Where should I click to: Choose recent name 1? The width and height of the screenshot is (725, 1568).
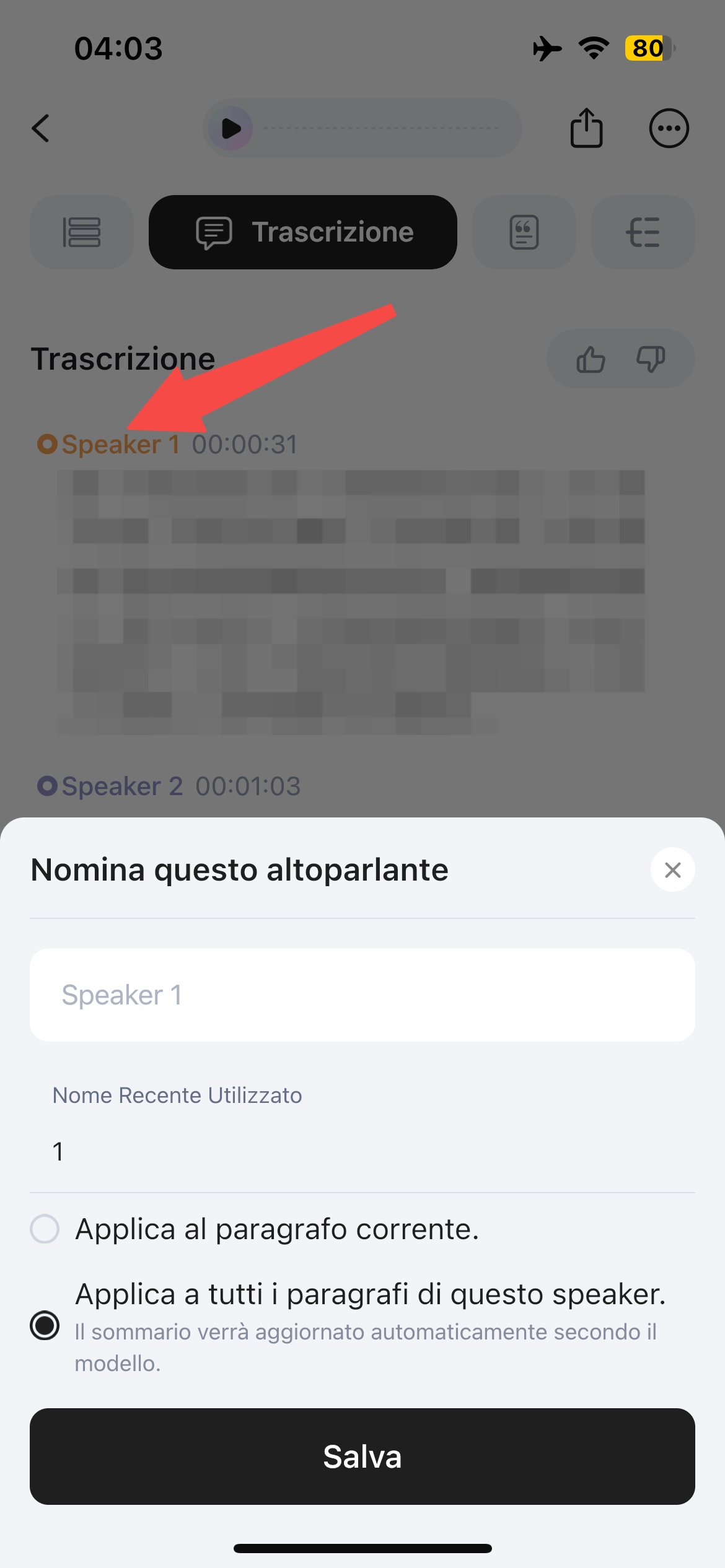[x=58, y=1152]
